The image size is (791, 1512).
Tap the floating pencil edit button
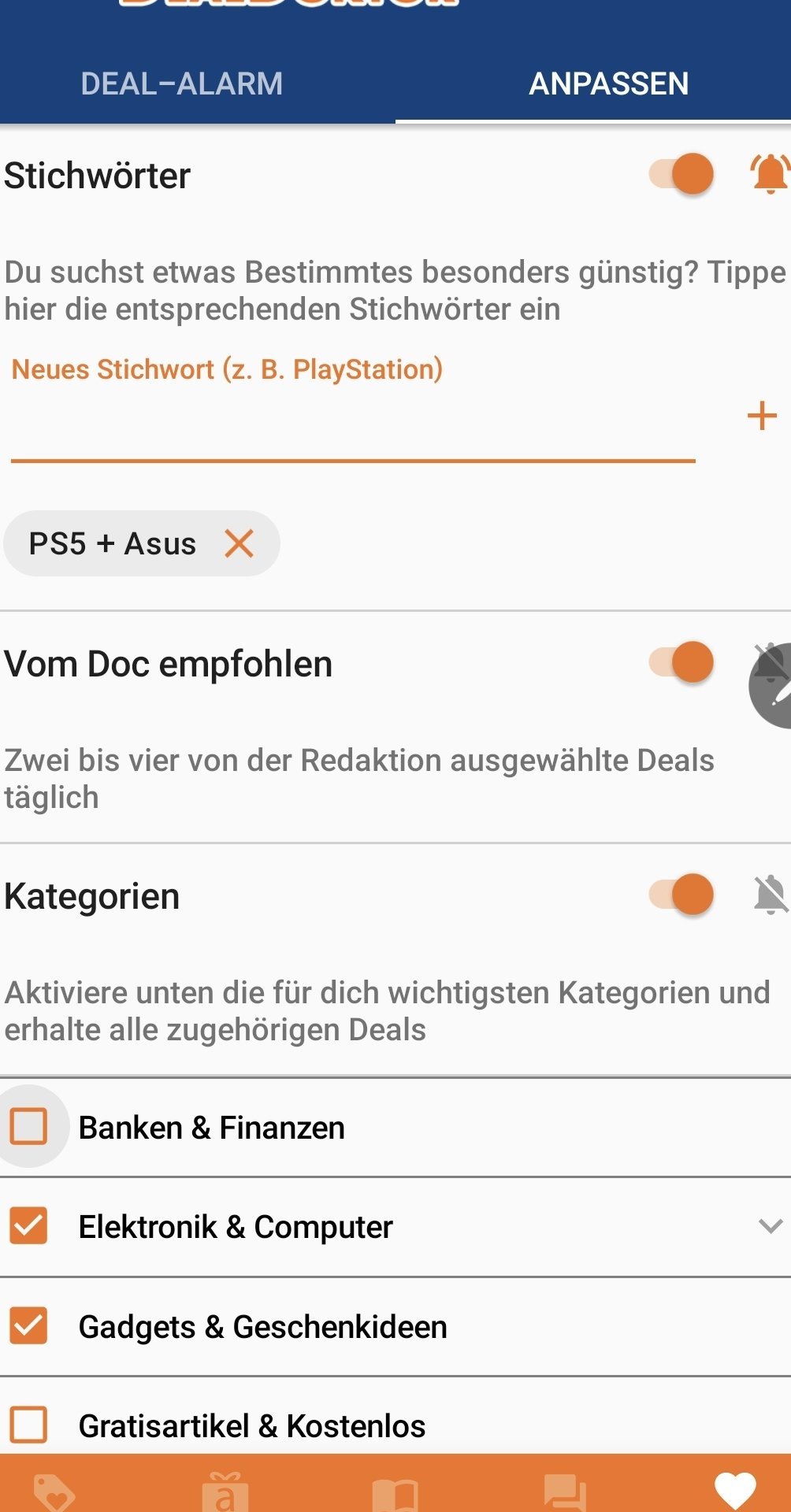point(772,687)
